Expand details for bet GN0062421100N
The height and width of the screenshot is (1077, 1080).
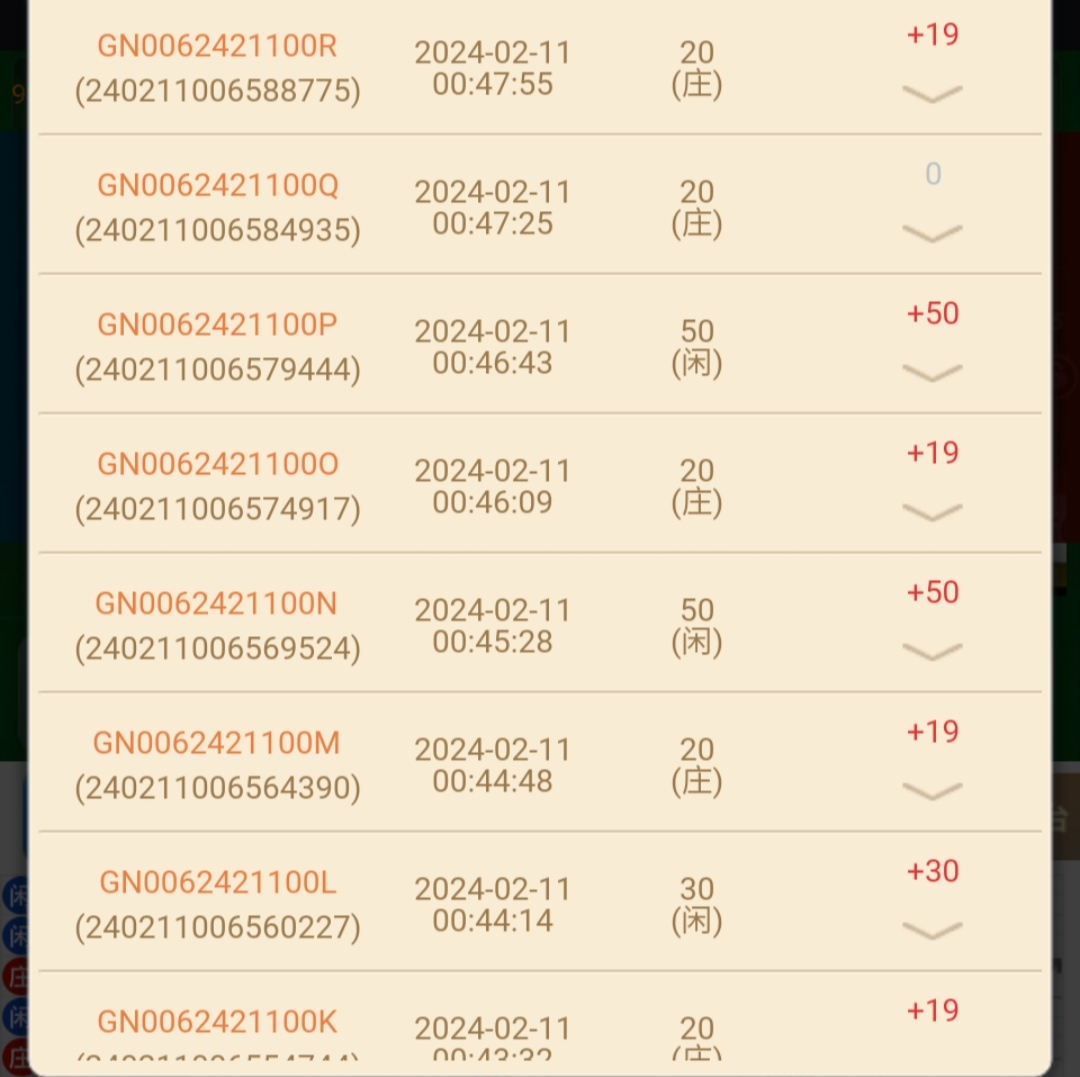coord(932,652)
